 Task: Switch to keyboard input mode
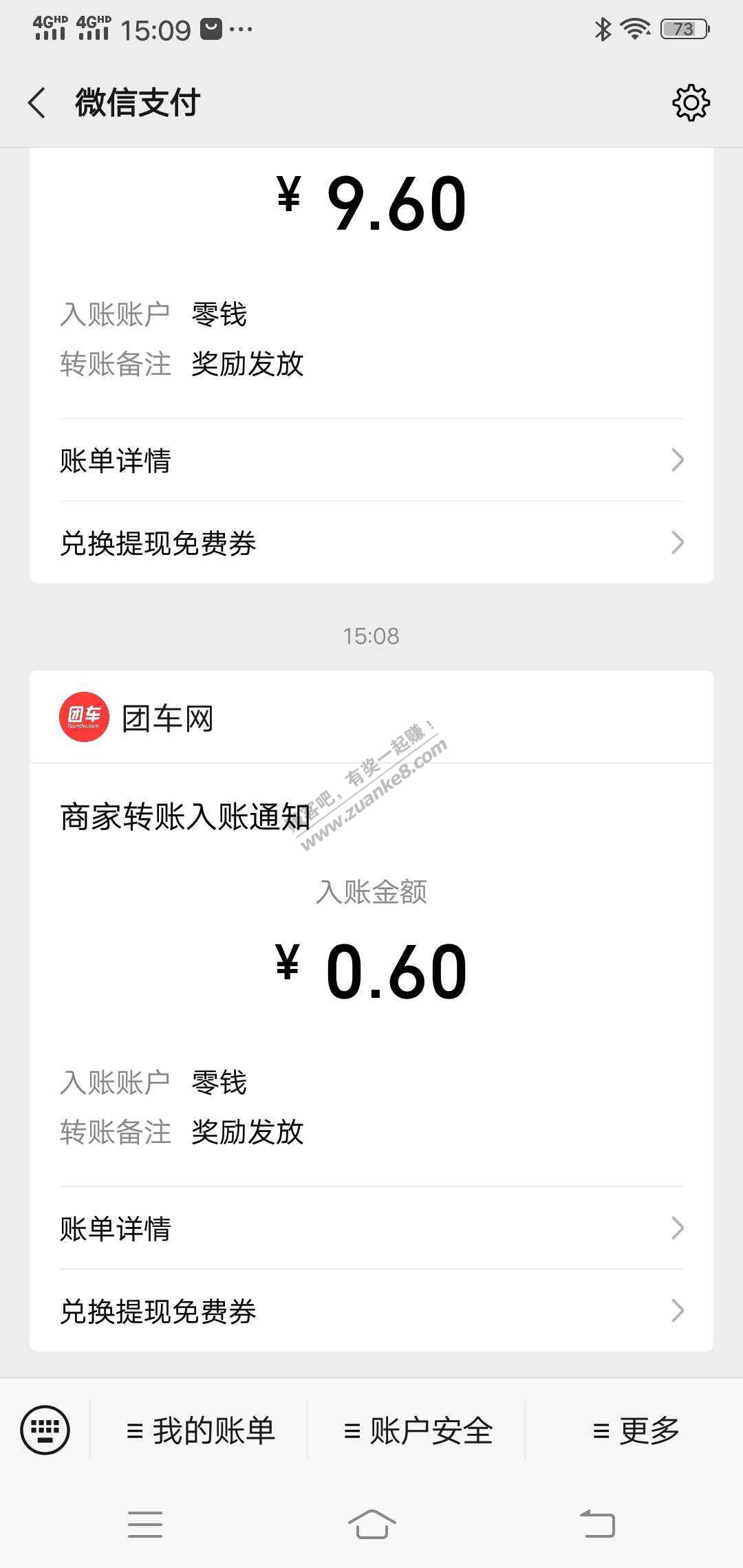coord(45,1430)
